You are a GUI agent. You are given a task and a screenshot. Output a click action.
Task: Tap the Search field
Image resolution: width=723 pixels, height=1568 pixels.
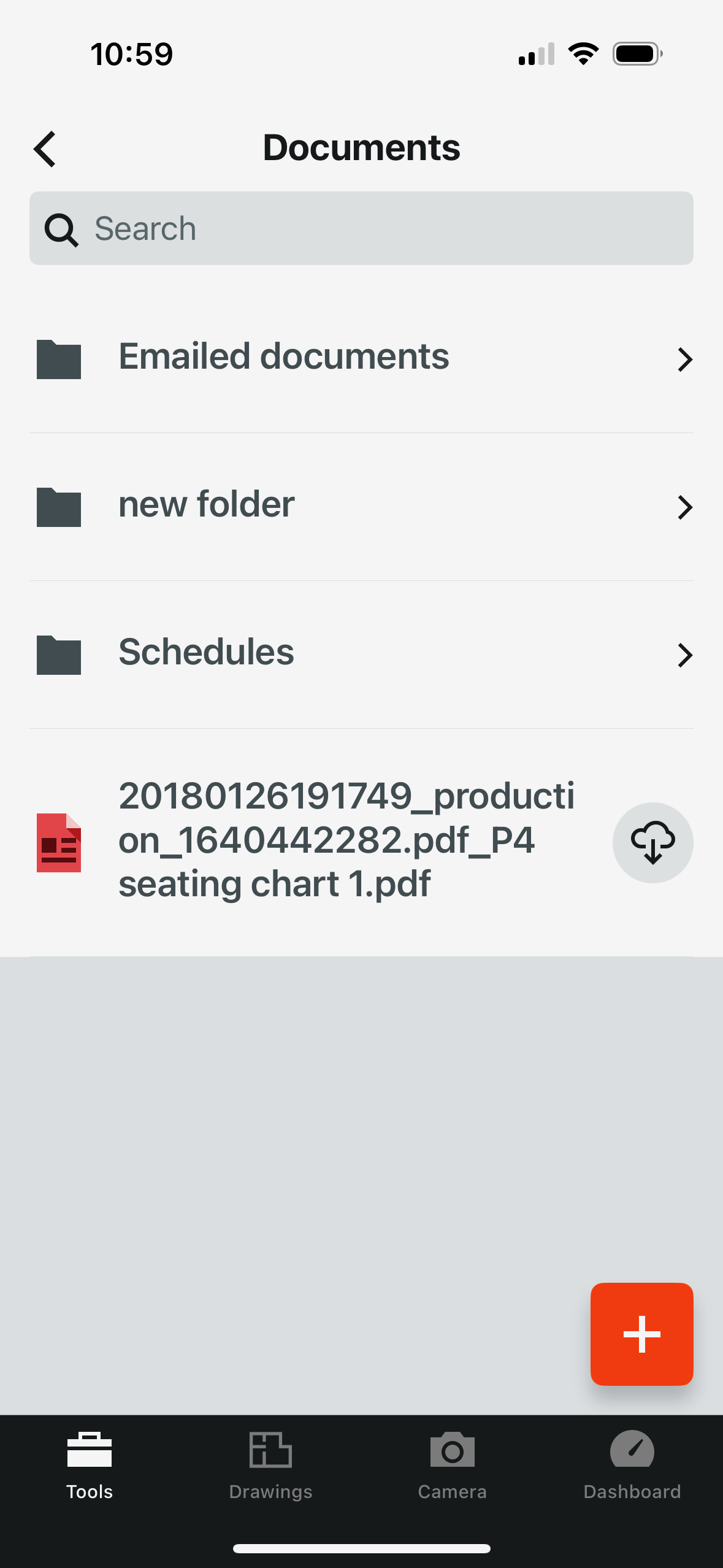coord(361,228)
